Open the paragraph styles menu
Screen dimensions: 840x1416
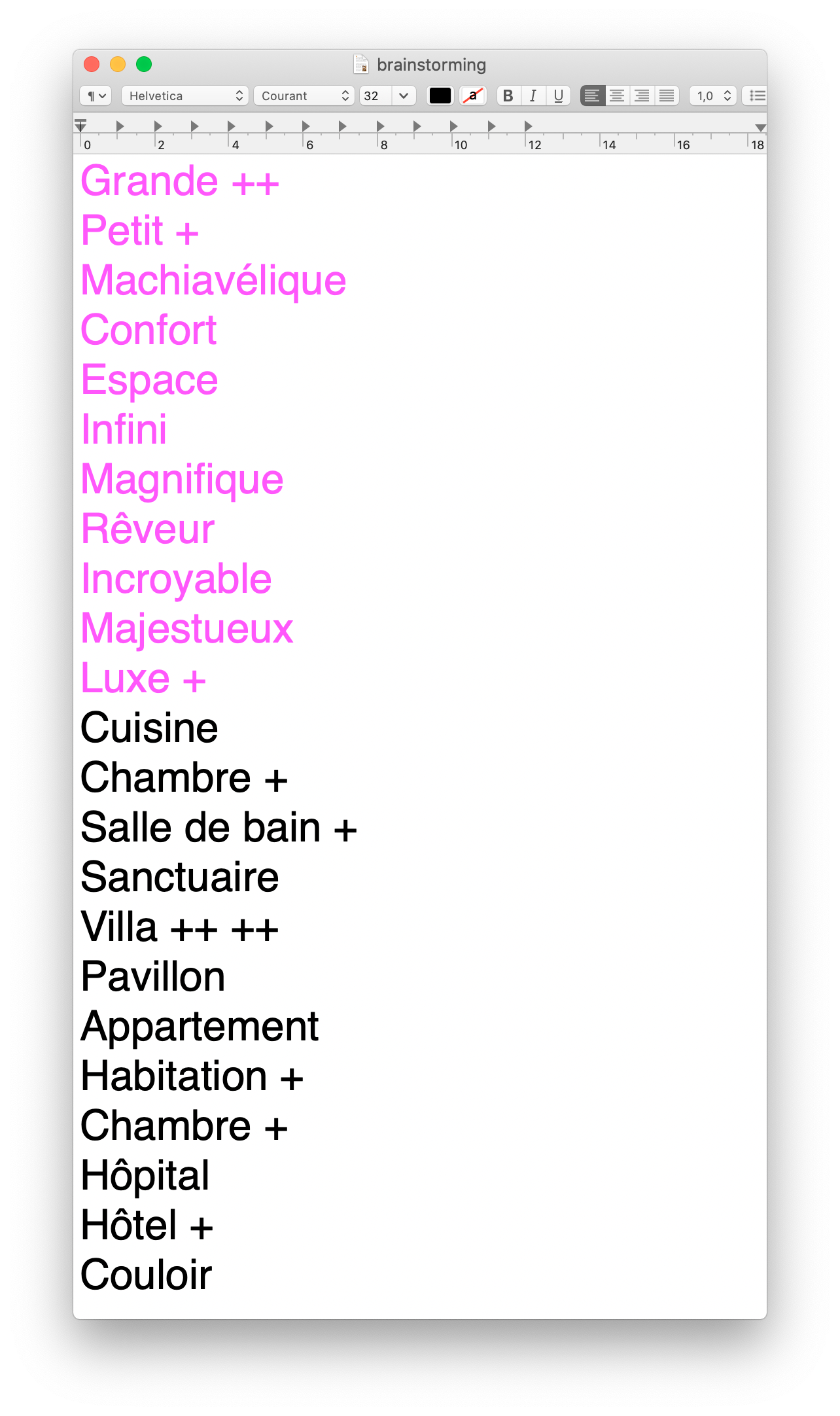coord(96,96)
